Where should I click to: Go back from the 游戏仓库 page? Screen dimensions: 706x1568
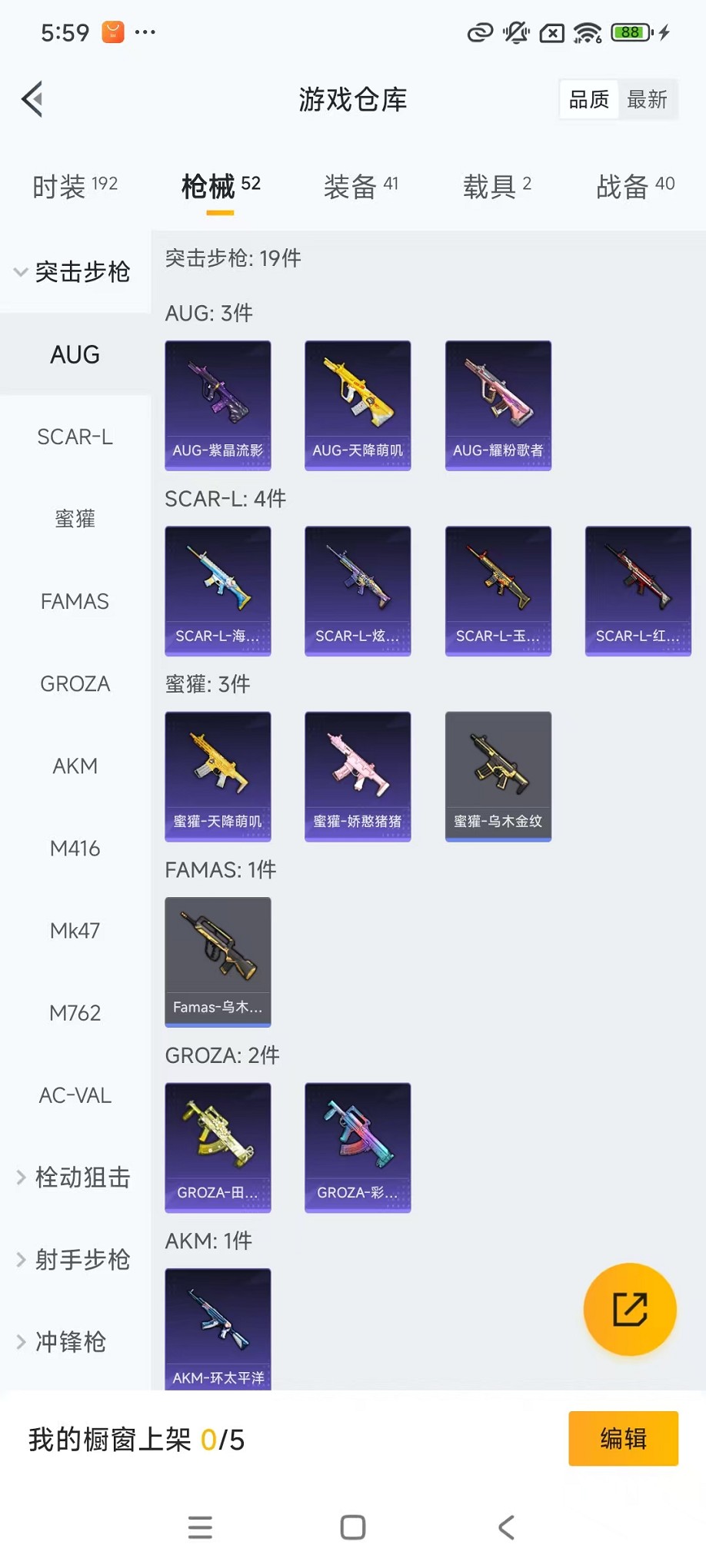point(32,99)
